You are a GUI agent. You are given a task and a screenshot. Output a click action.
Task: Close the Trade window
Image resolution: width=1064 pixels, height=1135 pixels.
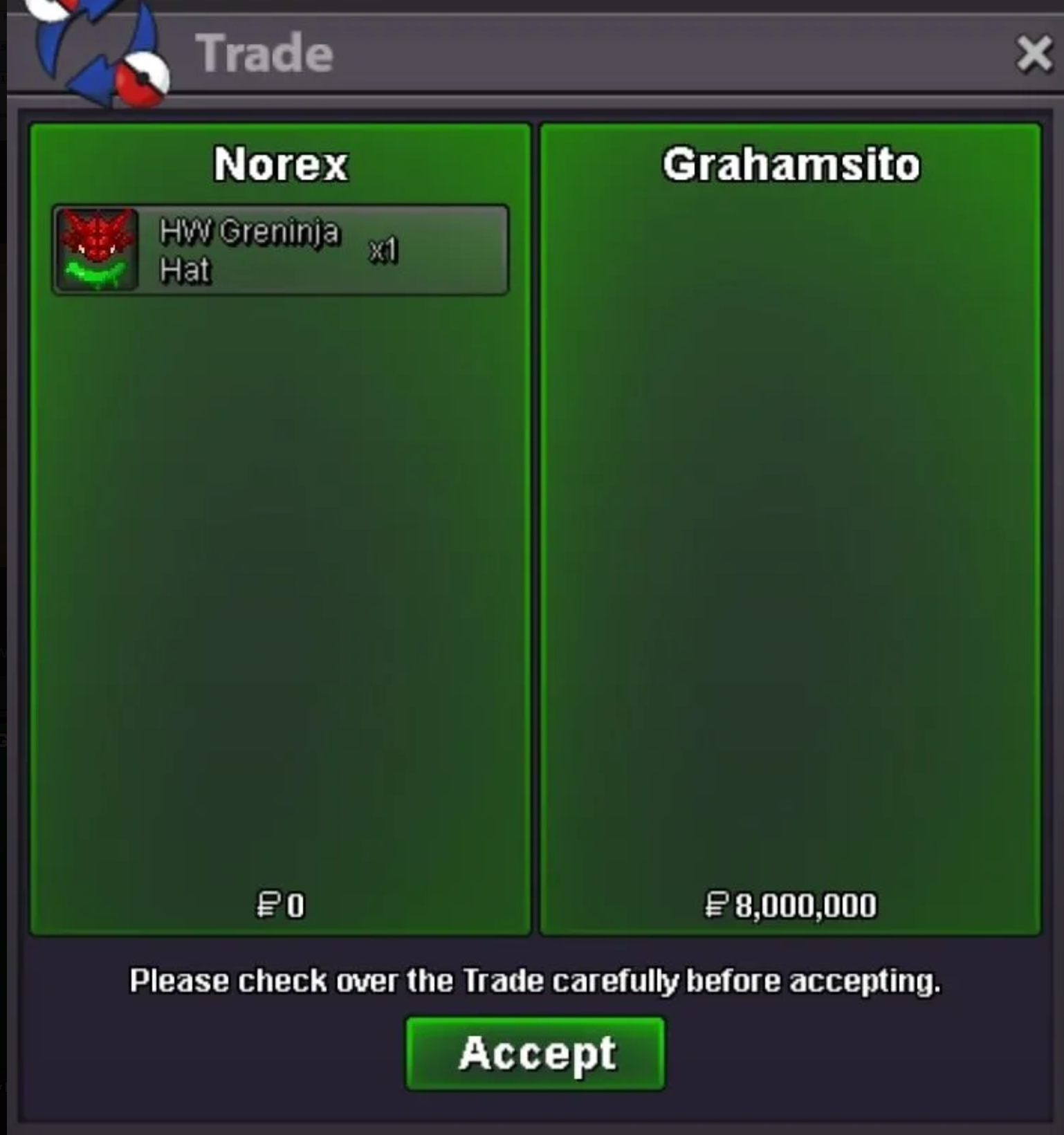tap(1034, 54)
